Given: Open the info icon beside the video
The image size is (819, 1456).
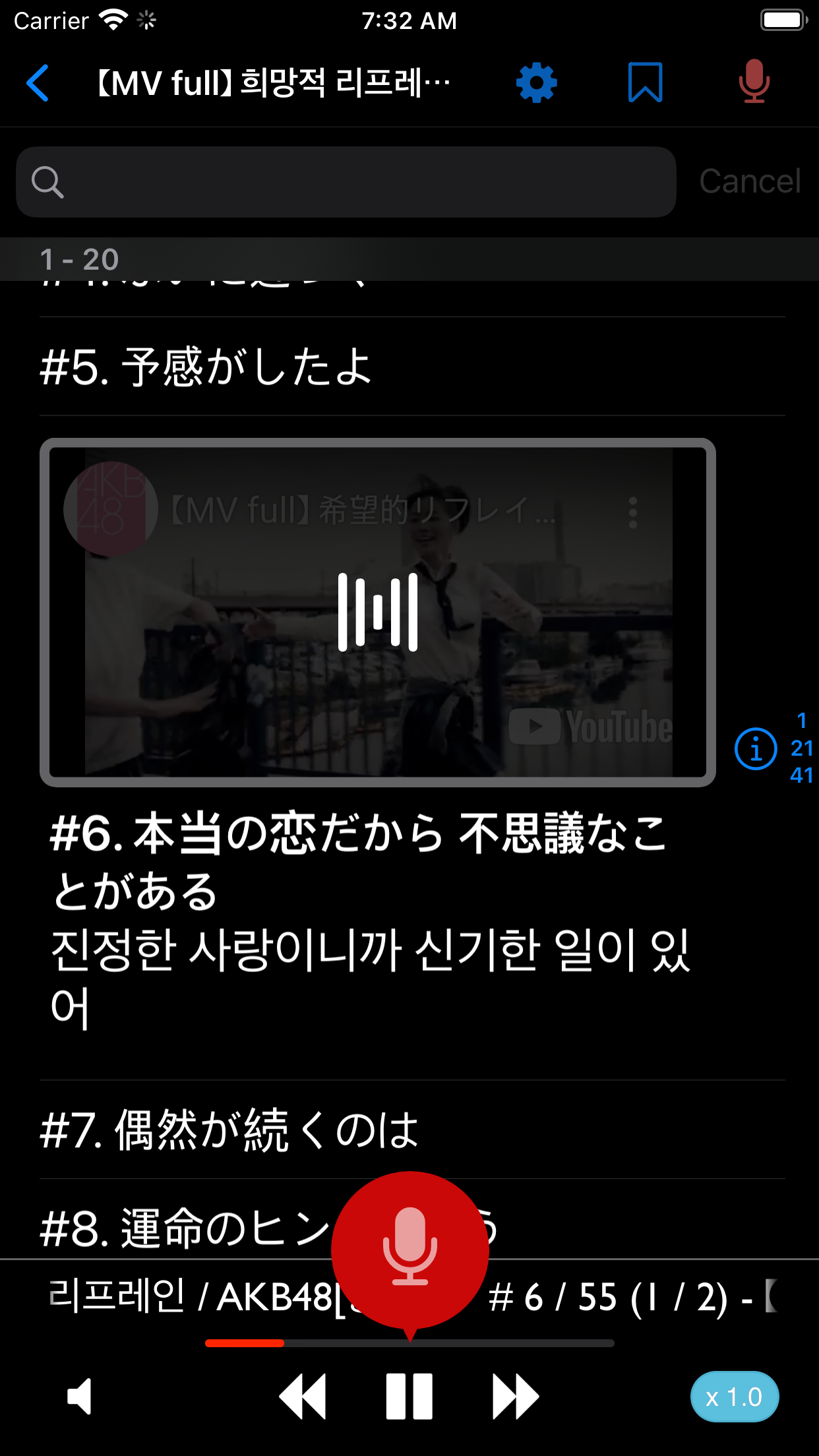Looking at the screenshot, I should pos(756,748).
